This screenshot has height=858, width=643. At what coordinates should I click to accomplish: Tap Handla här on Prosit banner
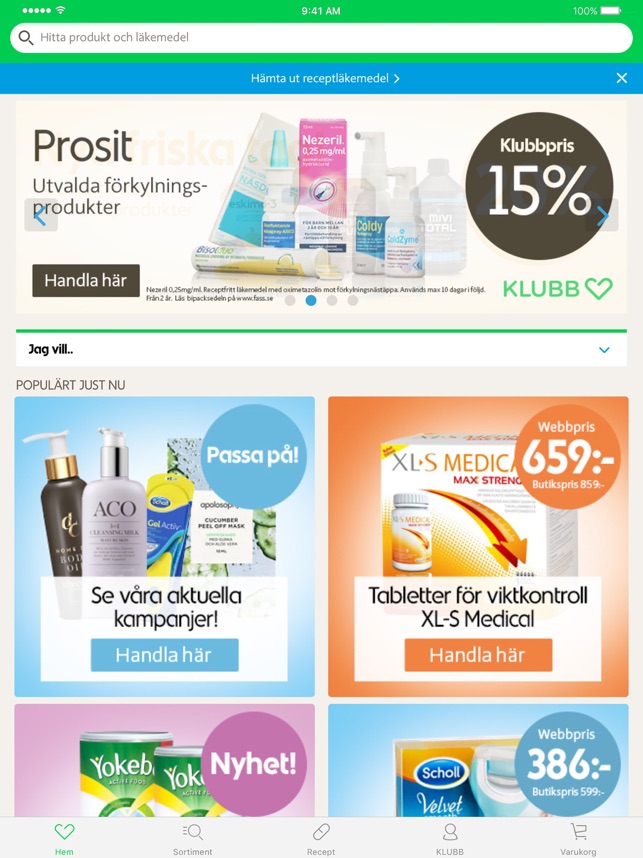(86, 281)
